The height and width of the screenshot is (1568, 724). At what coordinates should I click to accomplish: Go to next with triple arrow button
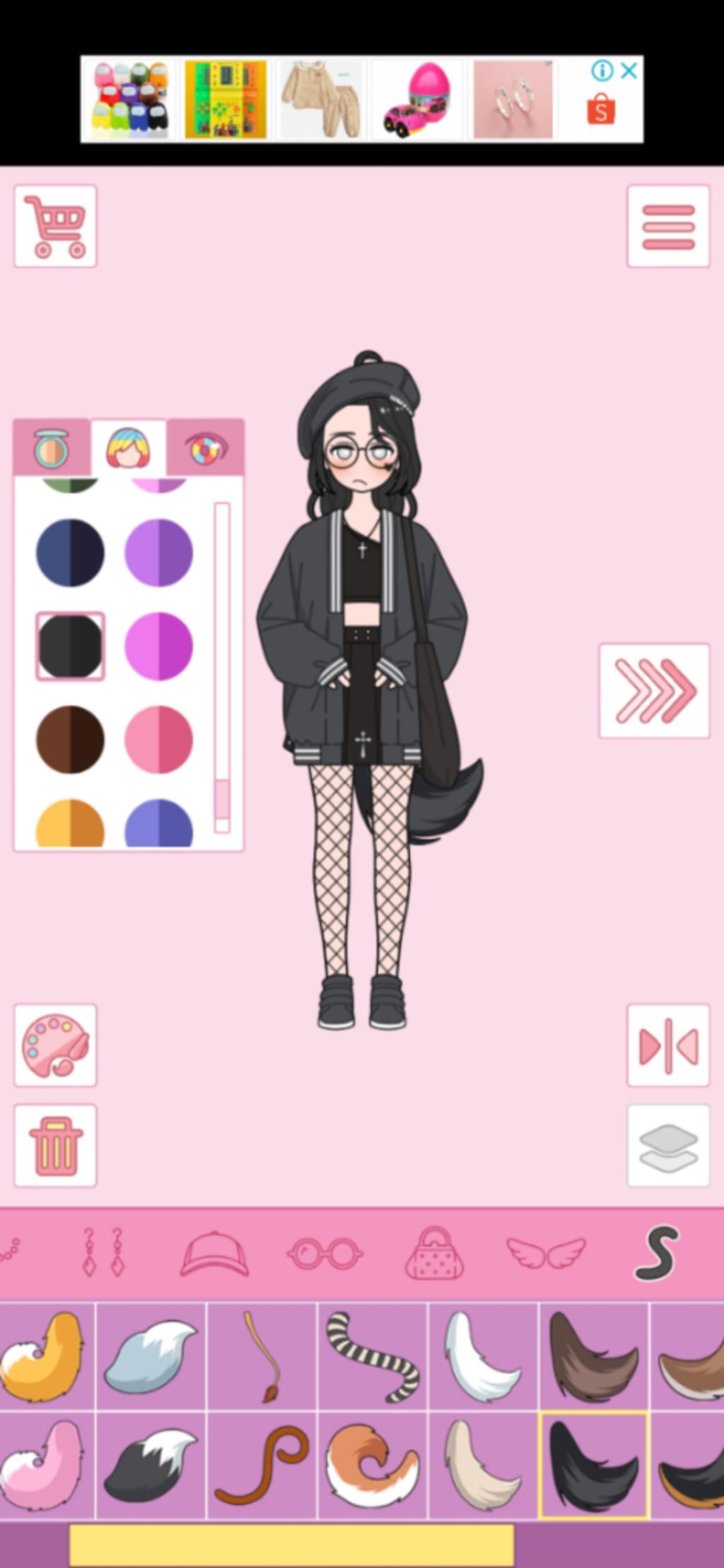point(654,690)
